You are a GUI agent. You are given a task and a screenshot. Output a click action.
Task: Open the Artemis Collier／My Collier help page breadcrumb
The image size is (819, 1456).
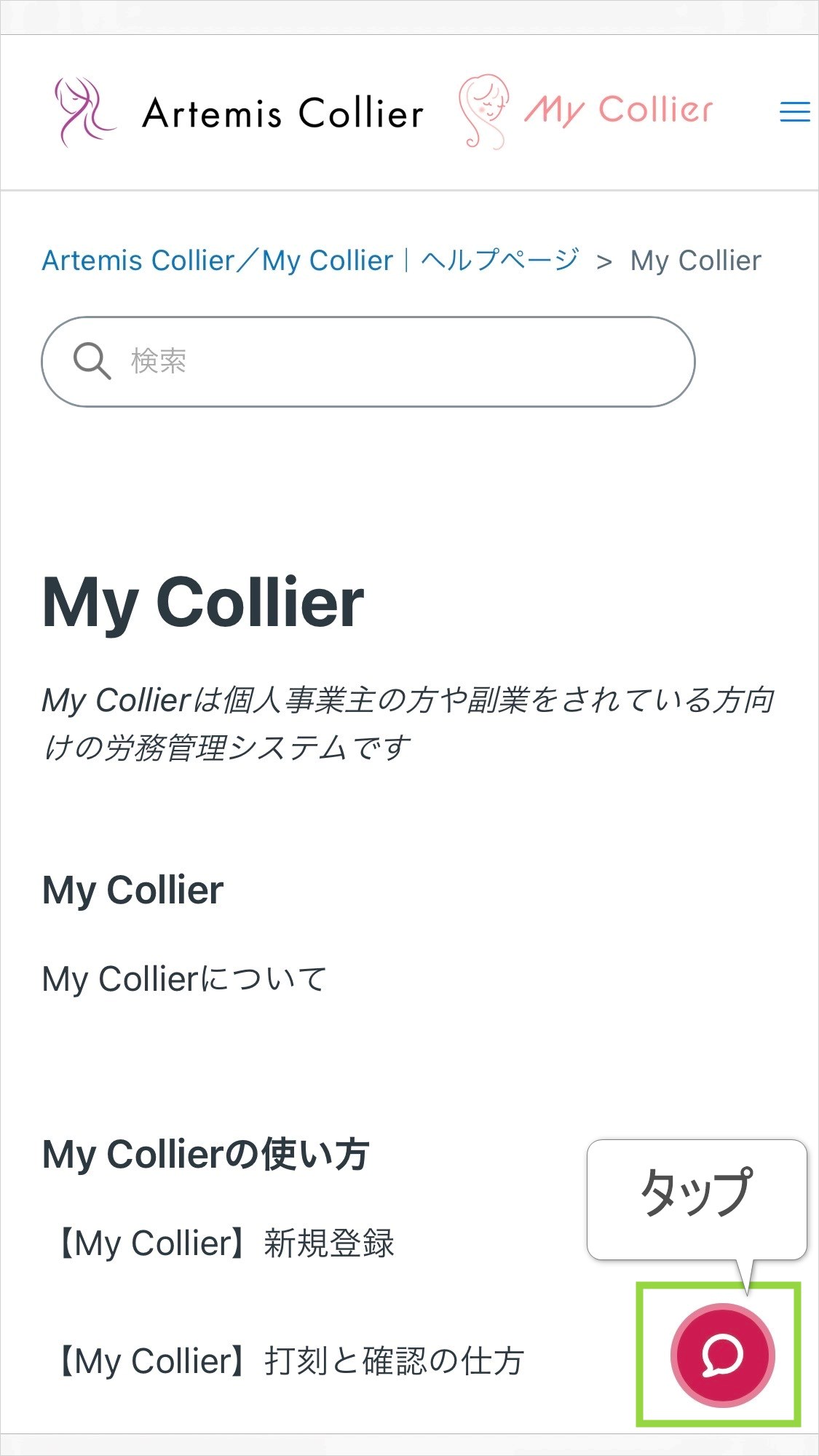coord(310,261)
